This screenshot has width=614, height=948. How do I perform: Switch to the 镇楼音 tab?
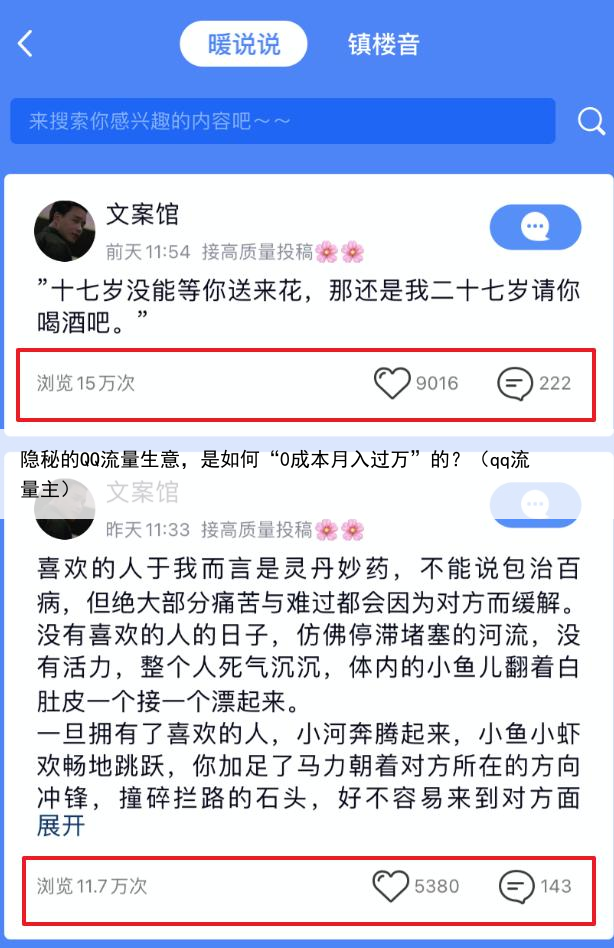pos(383,44)
